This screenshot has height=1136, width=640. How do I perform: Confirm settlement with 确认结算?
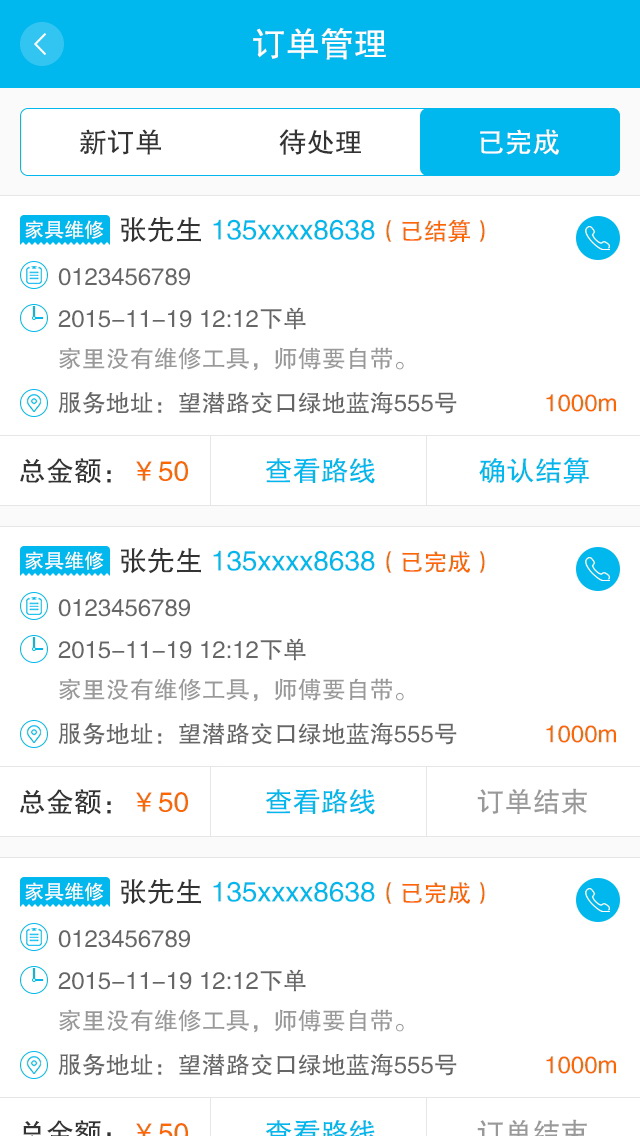click(x=534, y=471)
